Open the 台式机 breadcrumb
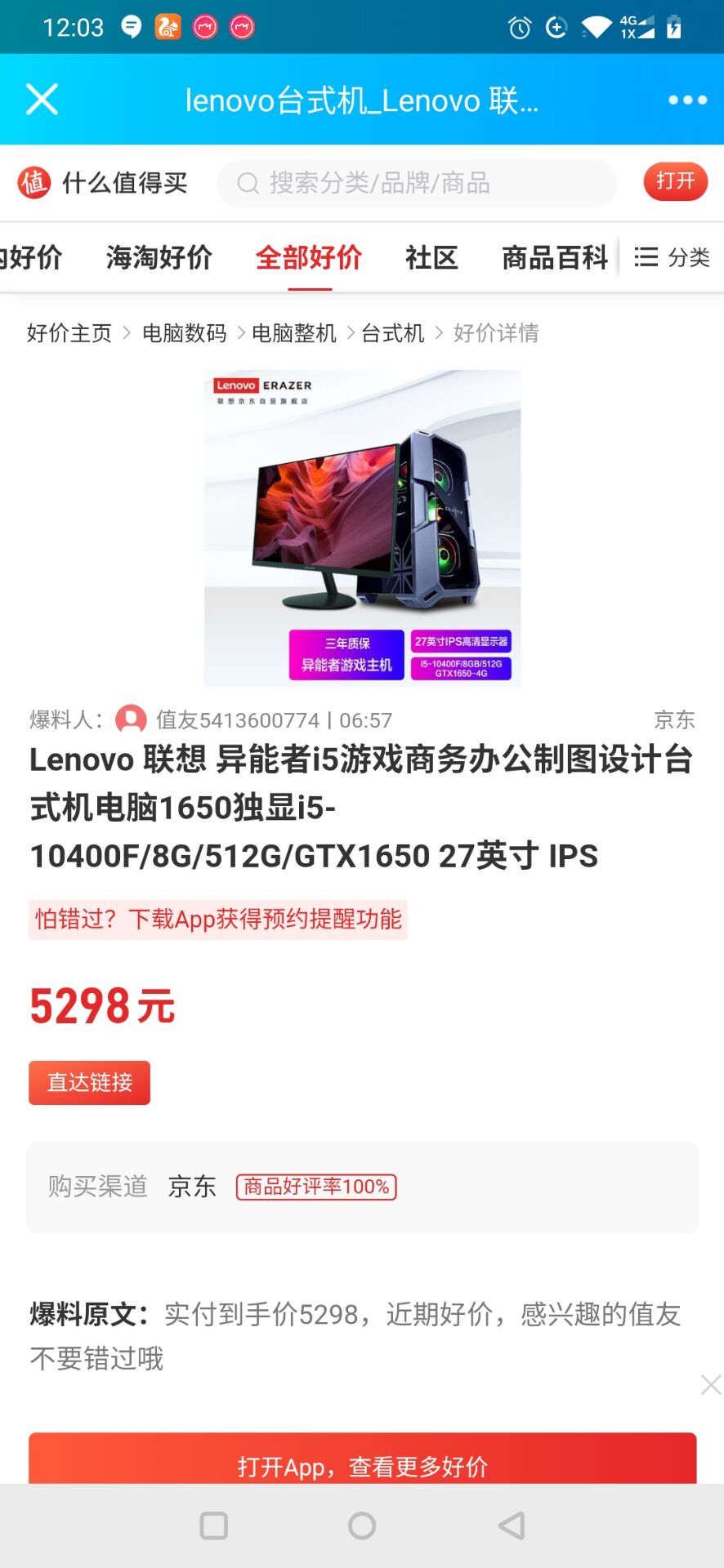 (x=393, y=333)
